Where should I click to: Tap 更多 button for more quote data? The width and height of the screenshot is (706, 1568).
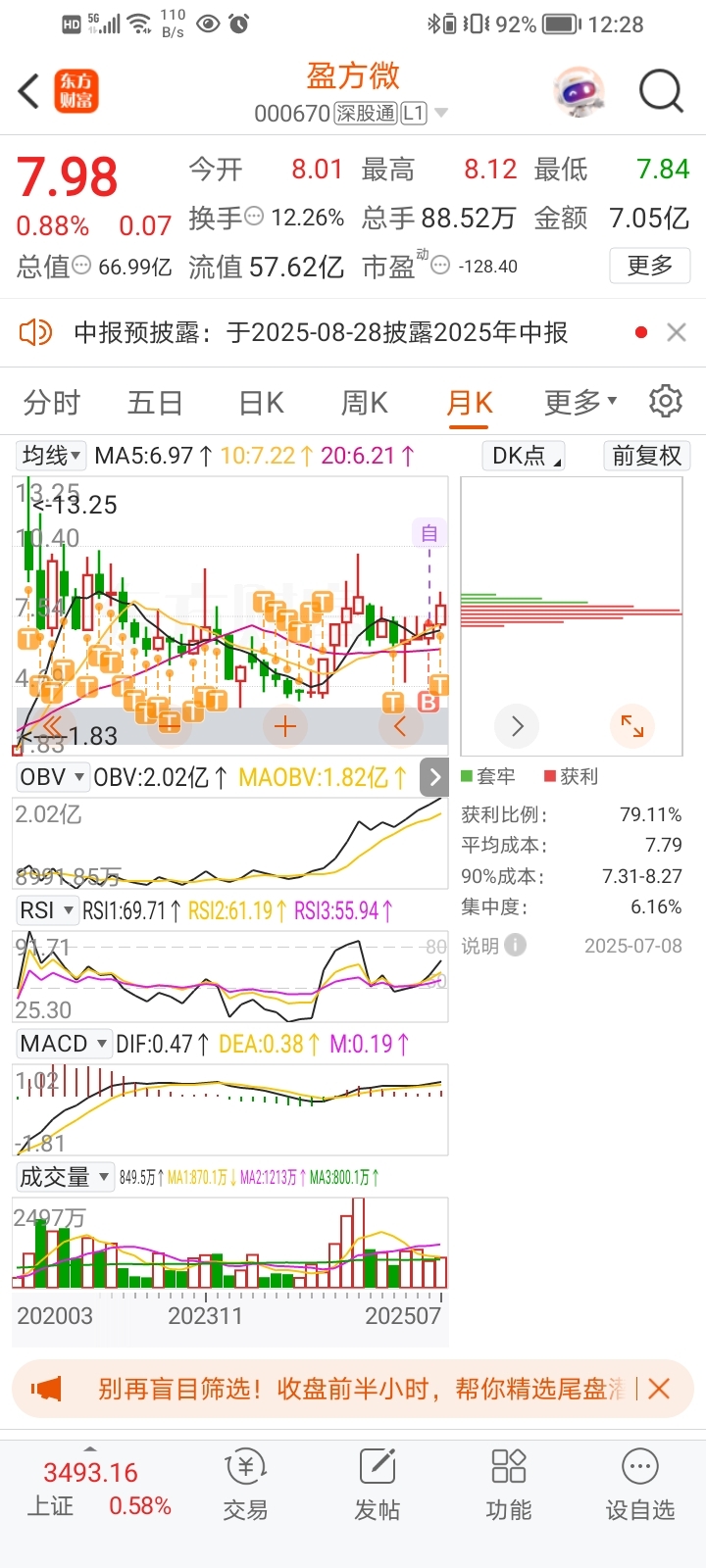(x=650, y=266)
